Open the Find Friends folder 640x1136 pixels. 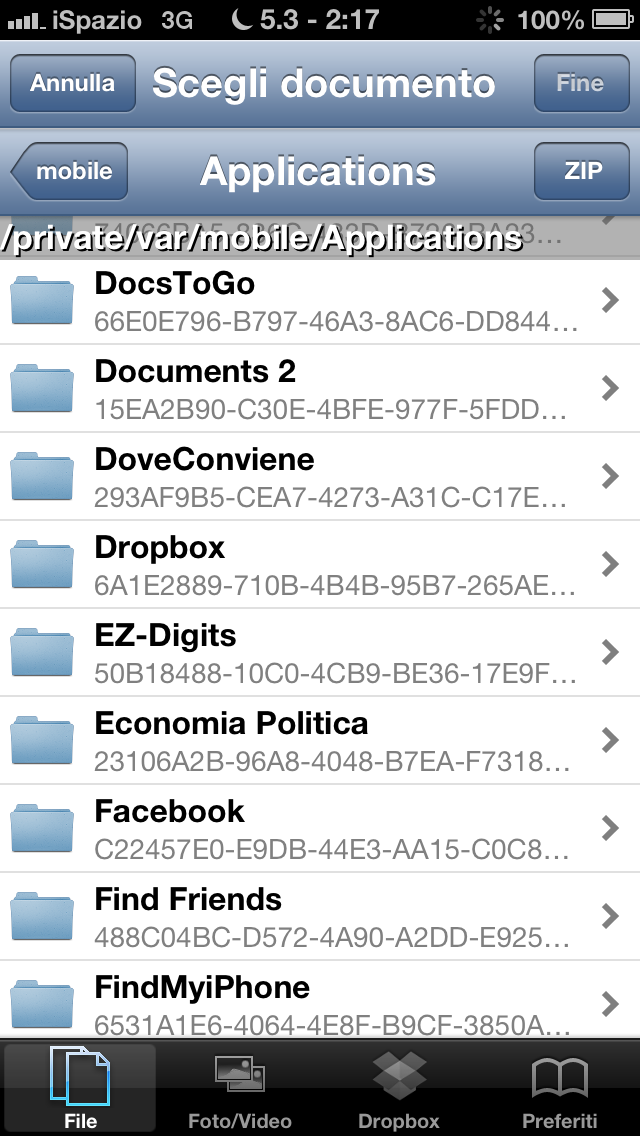click(320, 916)
